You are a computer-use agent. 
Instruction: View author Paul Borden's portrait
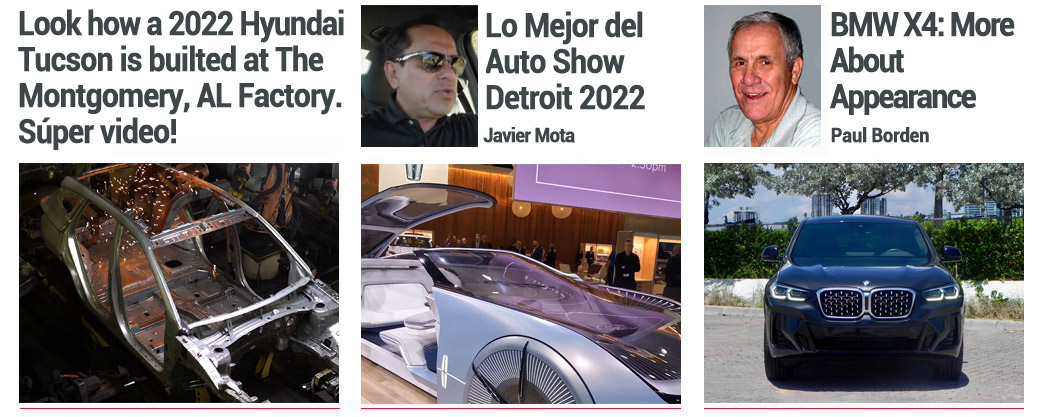click(x=762, y=76)
